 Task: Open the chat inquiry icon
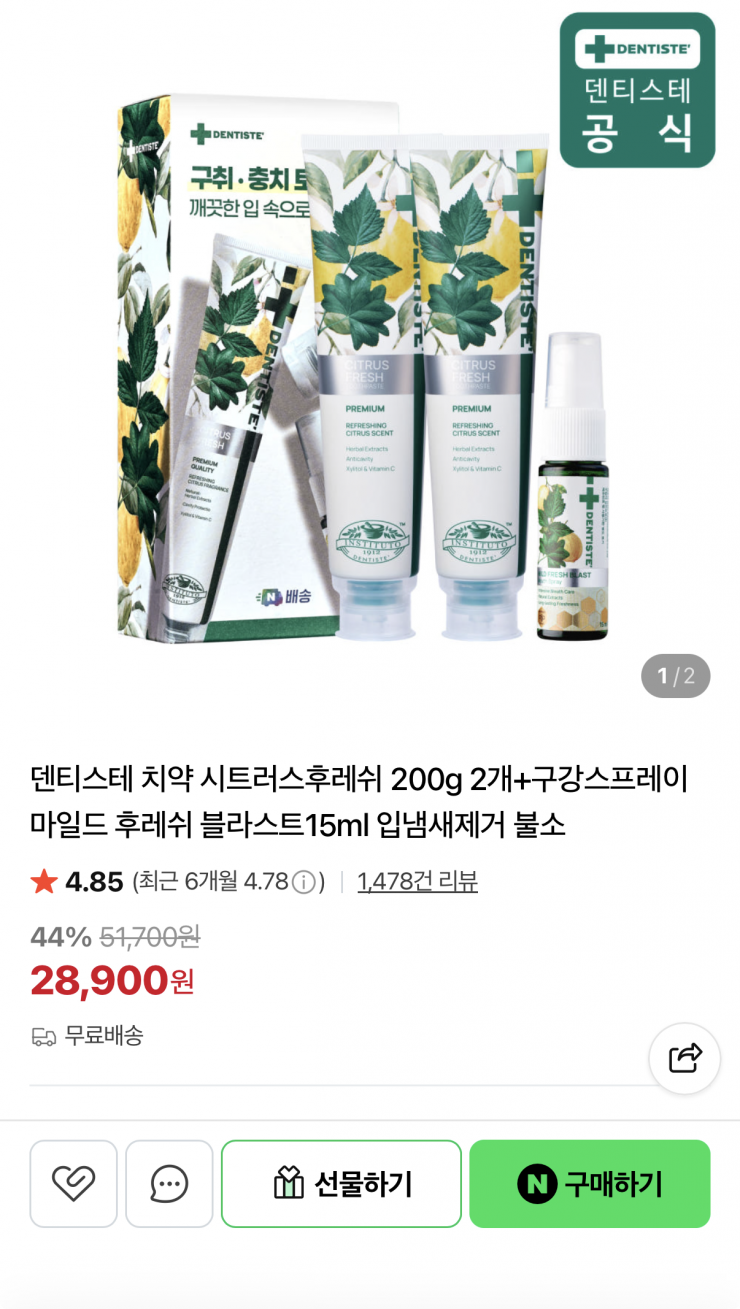(169, 1184)
